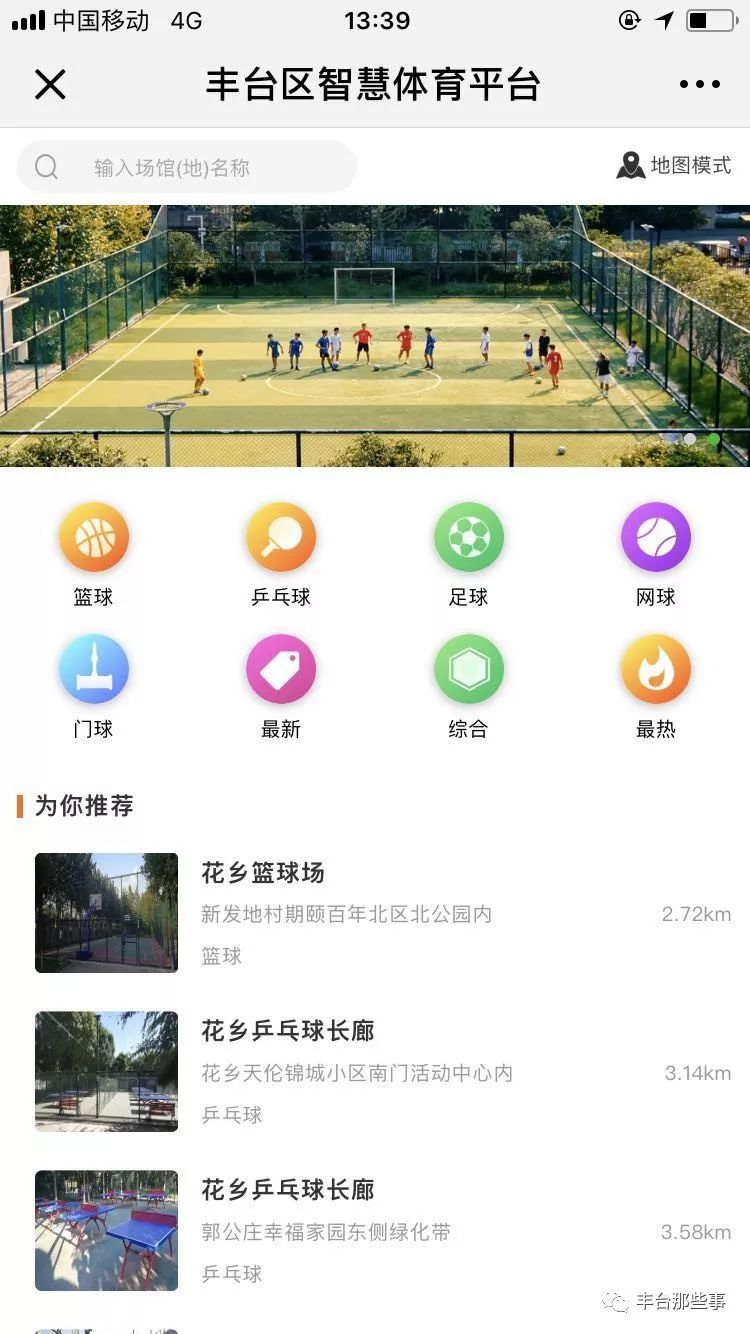Screen dimensions: 750x1334
Task: Switch to 地图模式 map view
Action: 692,166
